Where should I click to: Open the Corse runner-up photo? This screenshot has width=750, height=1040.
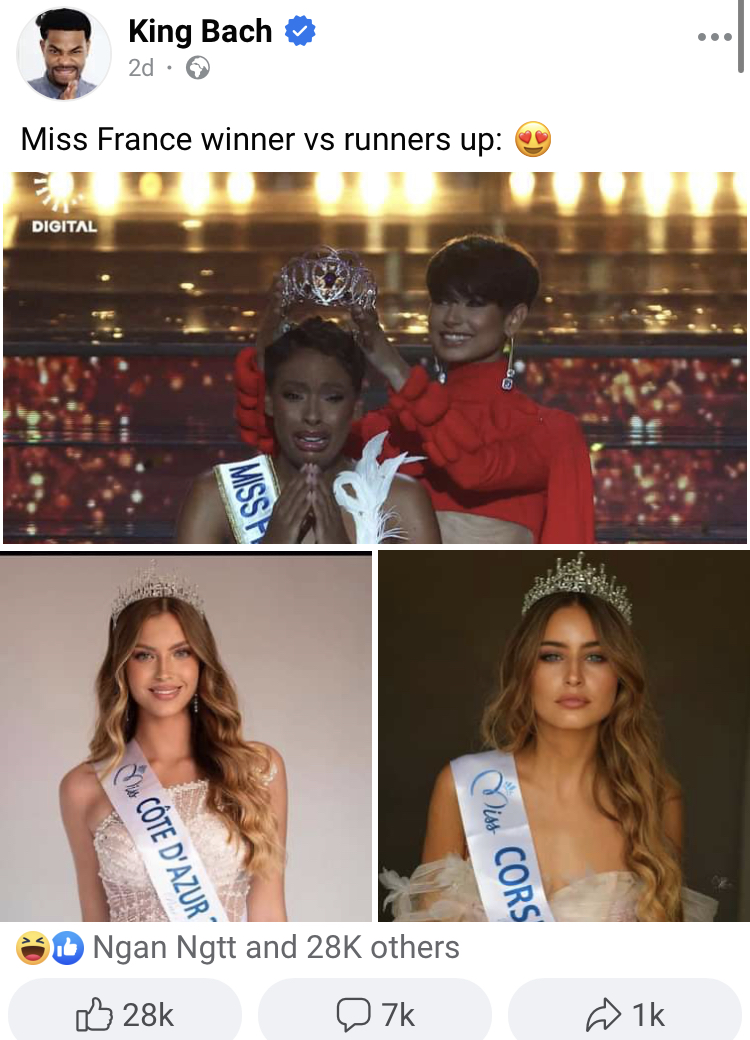564,736
